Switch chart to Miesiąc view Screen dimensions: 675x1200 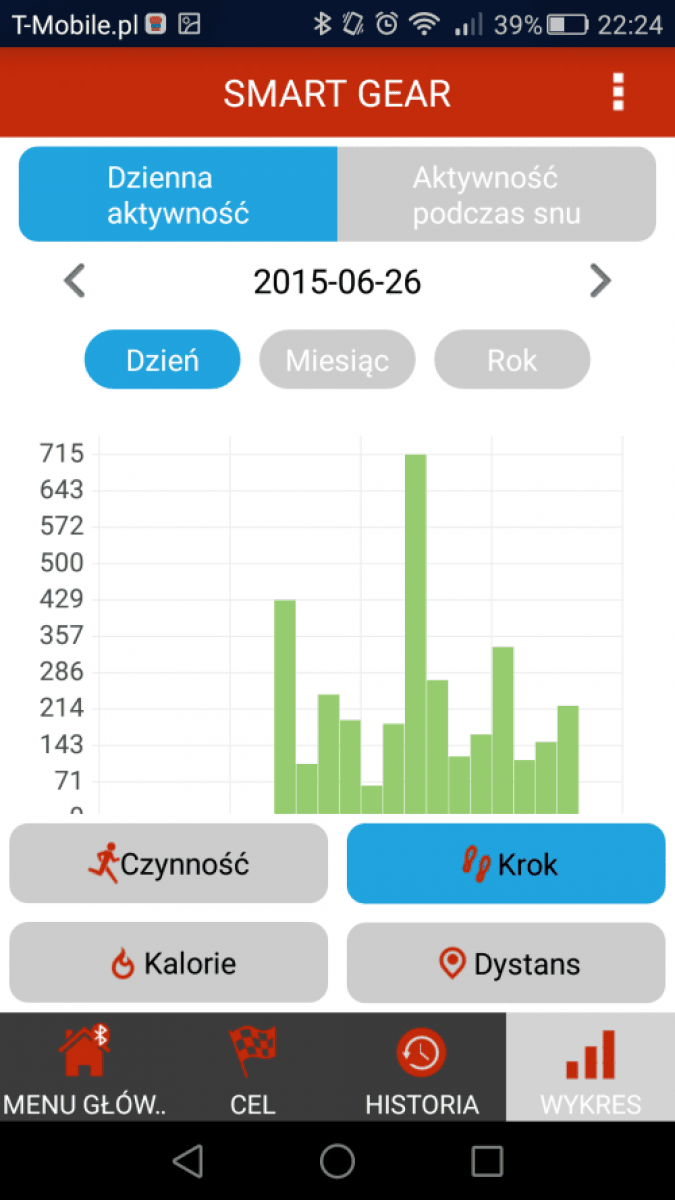[337, 360]
